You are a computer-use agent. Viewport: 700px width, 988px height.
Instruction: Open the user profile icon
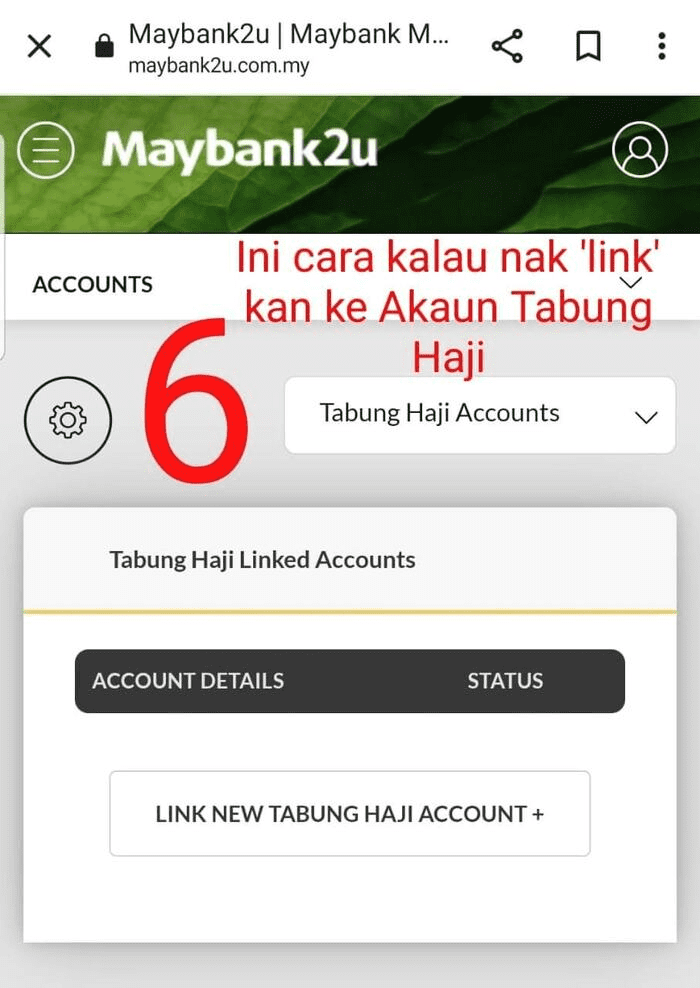click(x=639, y=150)
